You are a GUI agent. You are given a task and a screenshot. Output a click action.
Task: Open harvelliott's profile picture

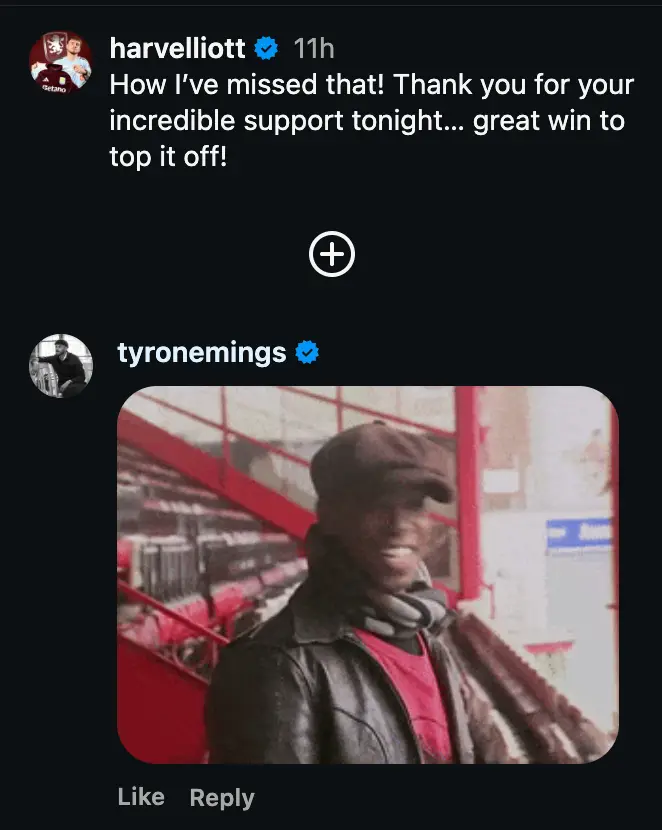(62, 63)
